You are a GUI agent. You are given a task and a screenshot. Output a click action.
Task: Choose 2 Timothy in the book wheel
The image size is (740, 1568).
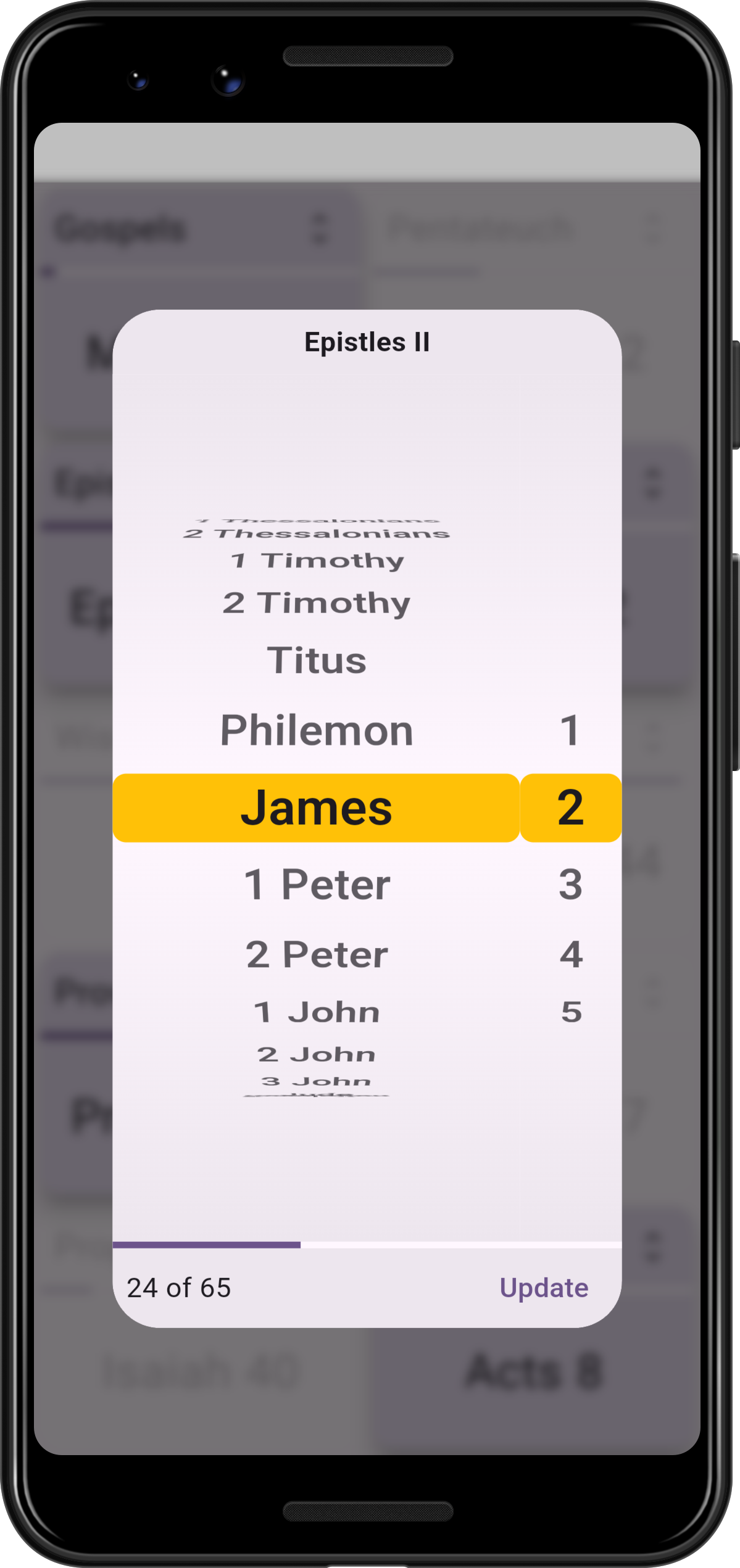click(317, 603)
